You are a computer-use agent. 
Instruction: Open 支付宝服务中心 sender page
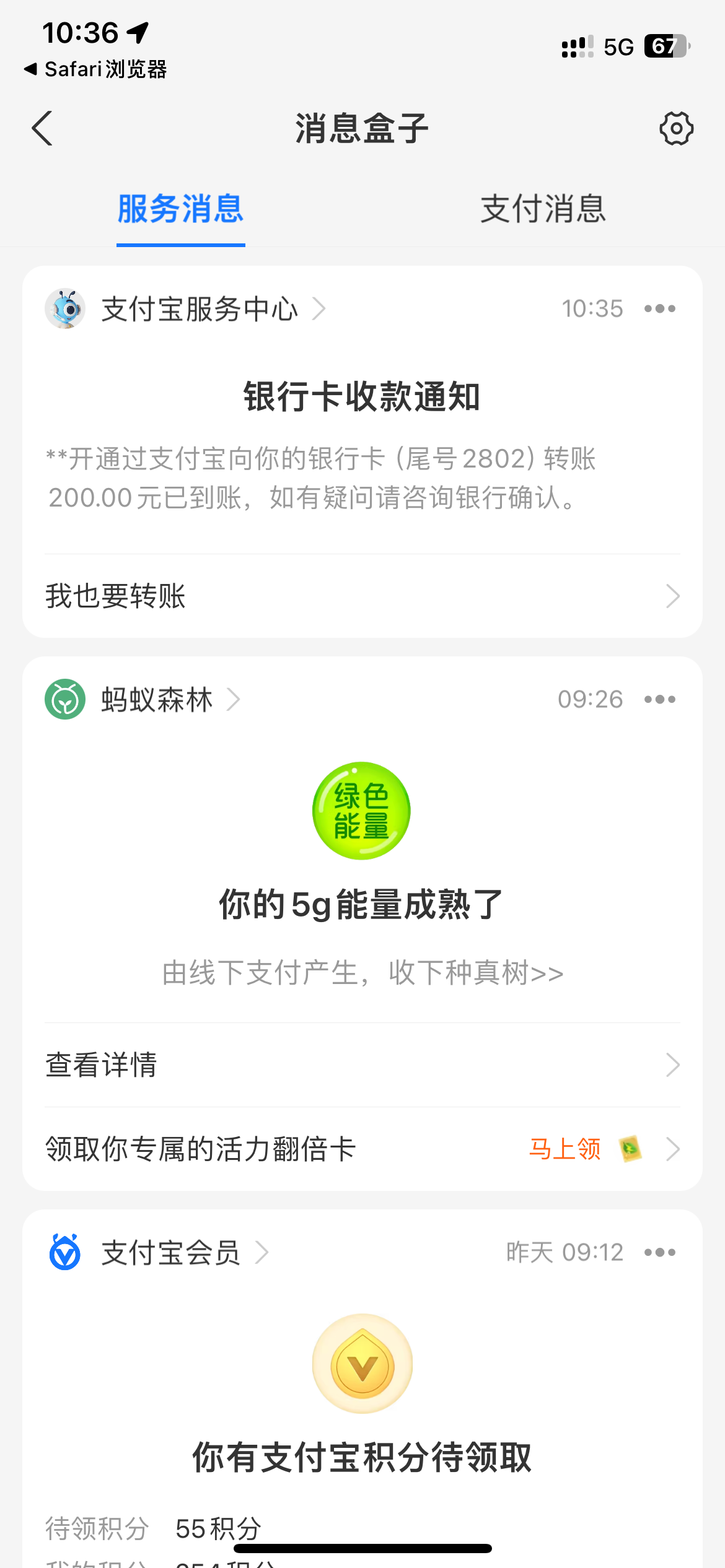tap(198, 308)
